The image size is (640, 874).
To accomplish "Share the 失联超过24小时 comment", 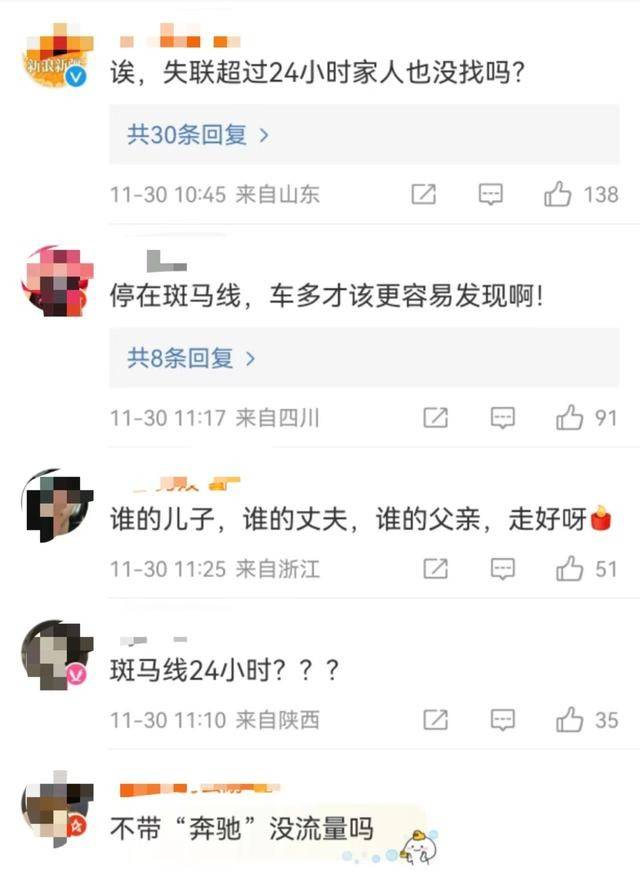I will click(x=424, y=195).
